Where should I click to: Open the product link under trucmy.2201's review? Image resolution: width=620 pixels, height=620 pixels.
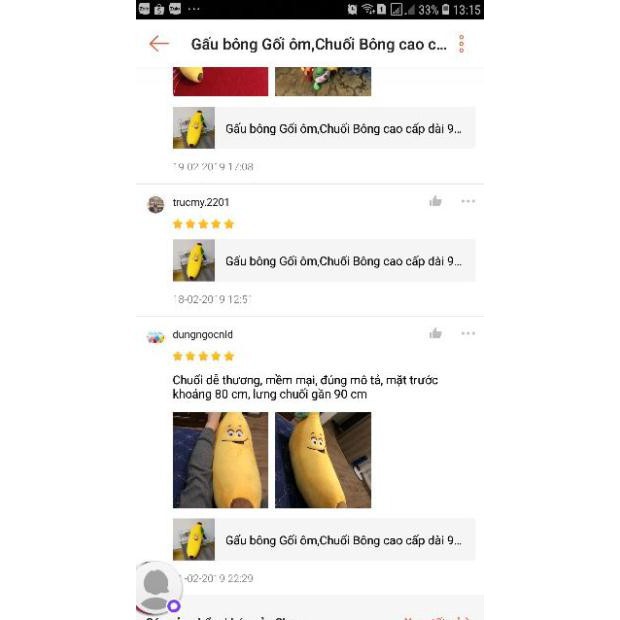(x=323, y=261)
